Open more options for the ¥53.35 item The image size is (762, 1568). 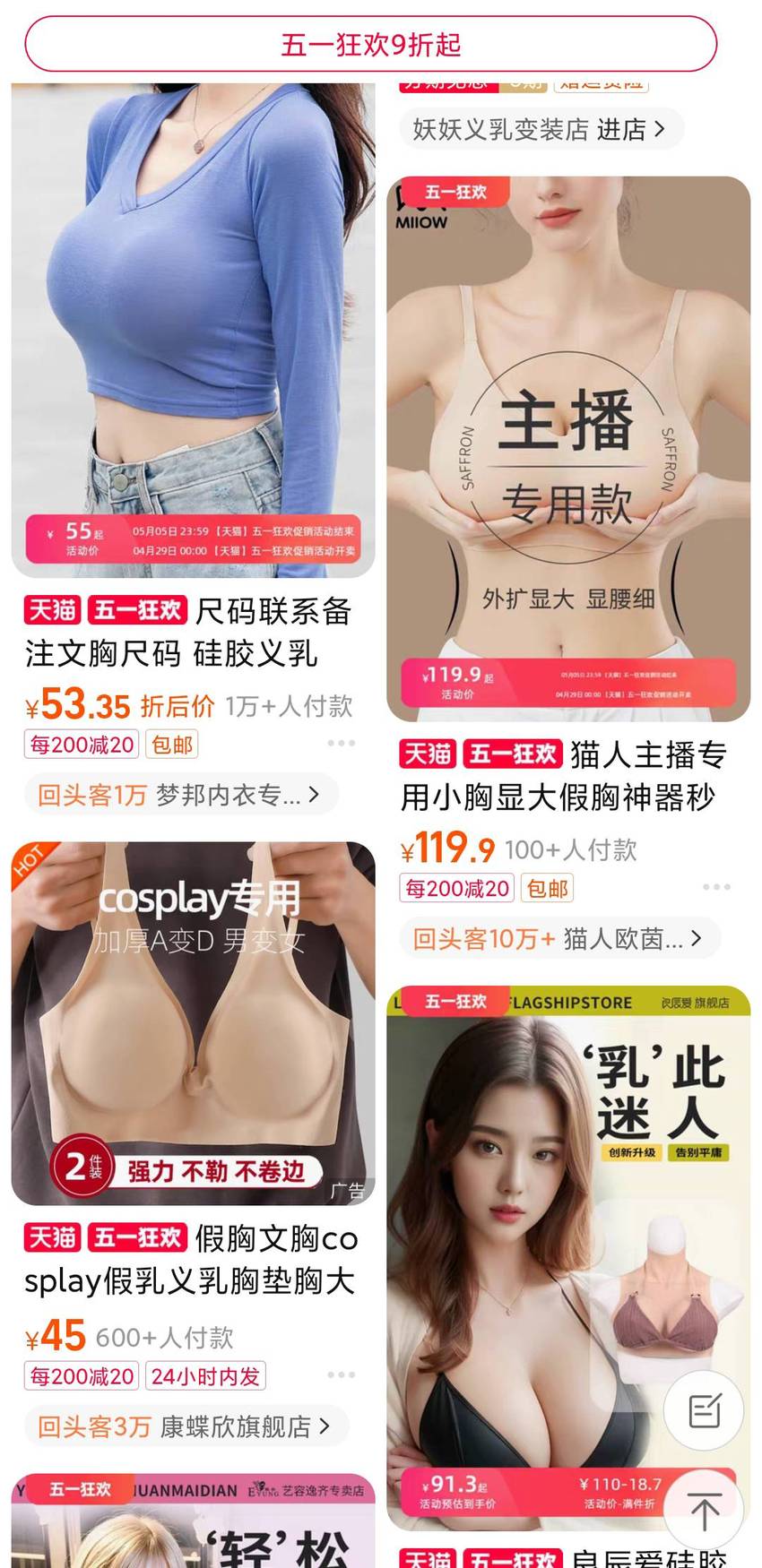(341, 744)
